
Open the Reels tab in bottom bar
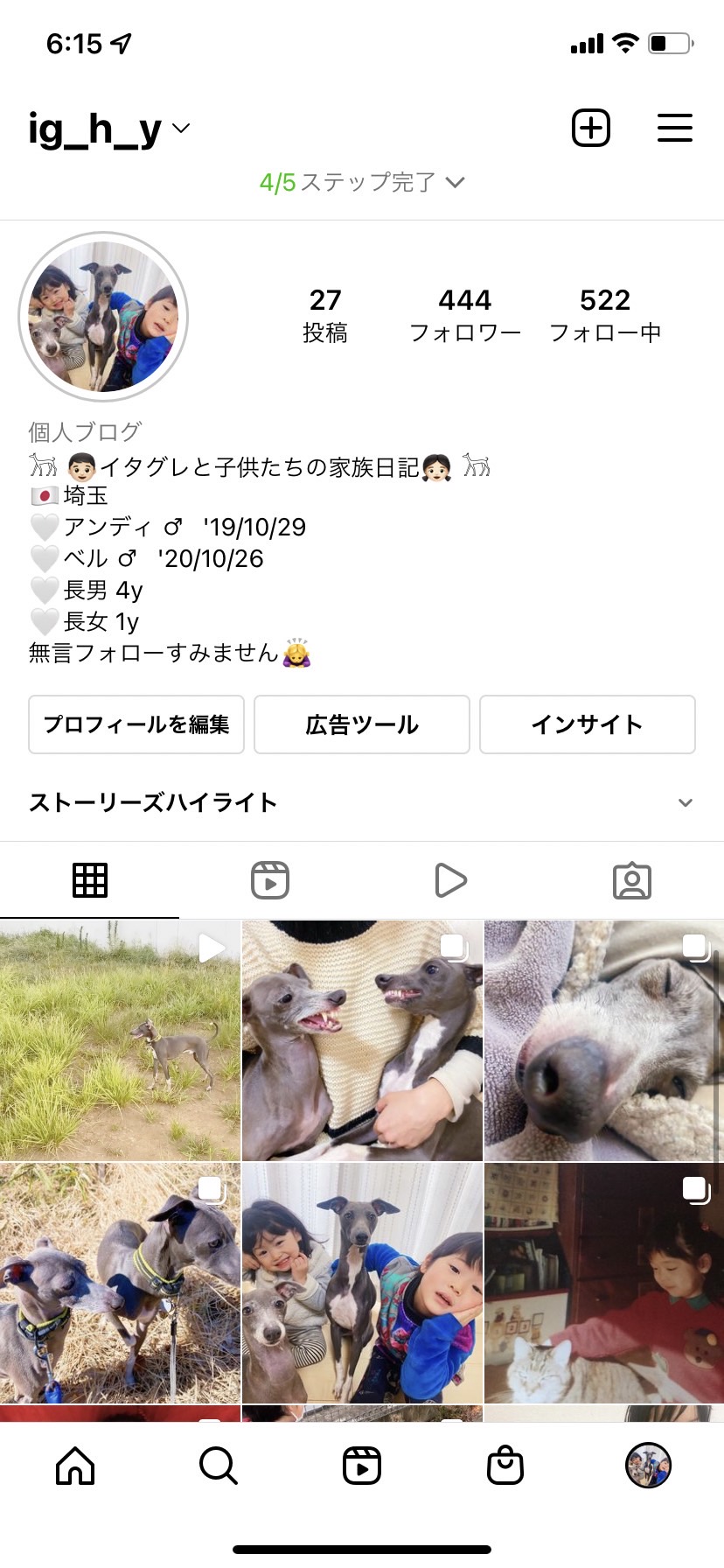pyautogui.click(x=362, y=1466)
